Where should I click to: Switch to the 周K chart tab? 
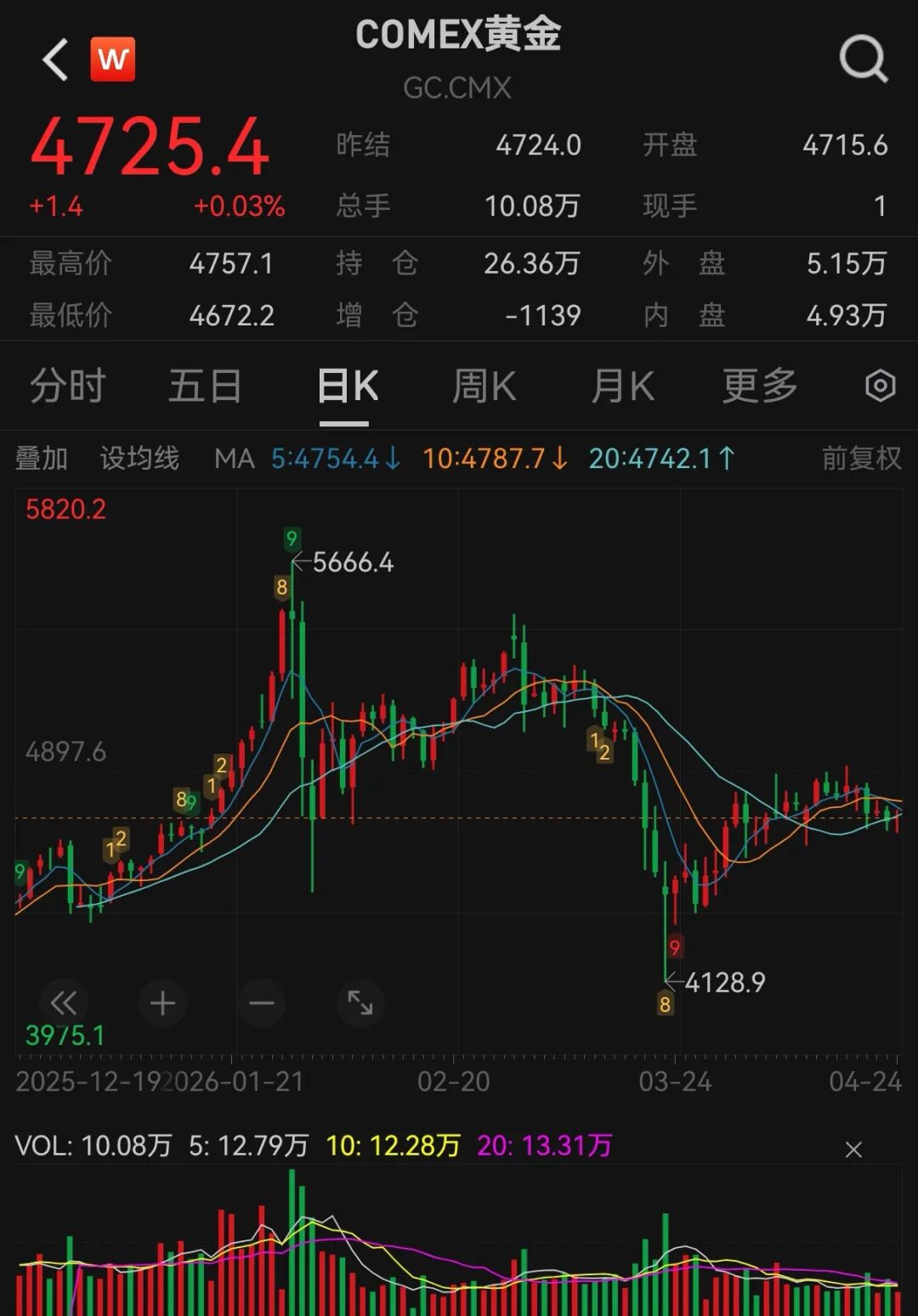coord(484,387)
